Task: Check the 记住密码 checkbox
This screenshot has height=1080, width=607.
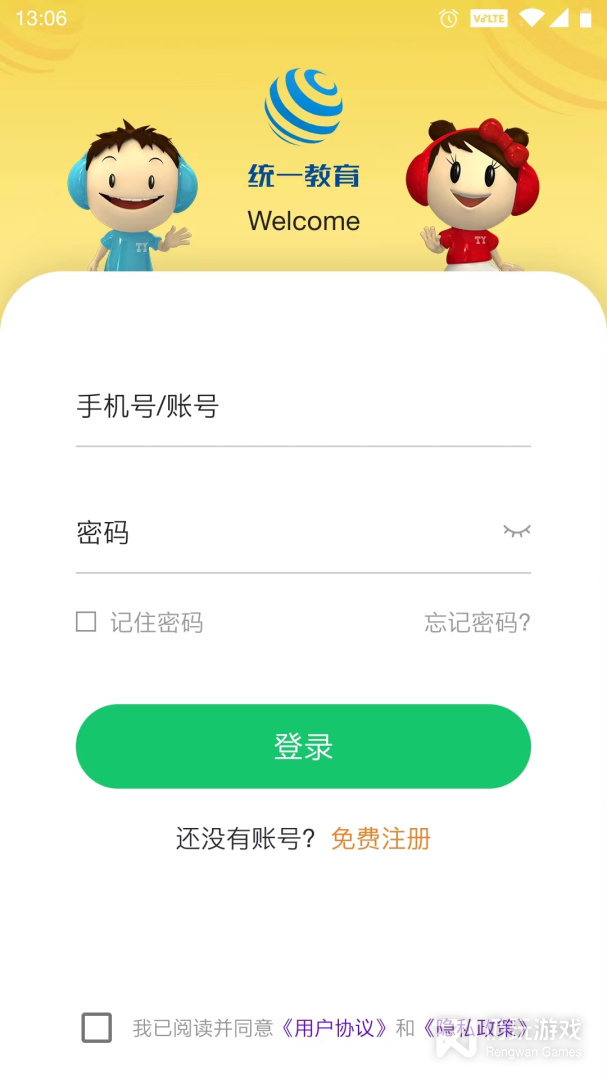Action: click(x=86, y=621)
